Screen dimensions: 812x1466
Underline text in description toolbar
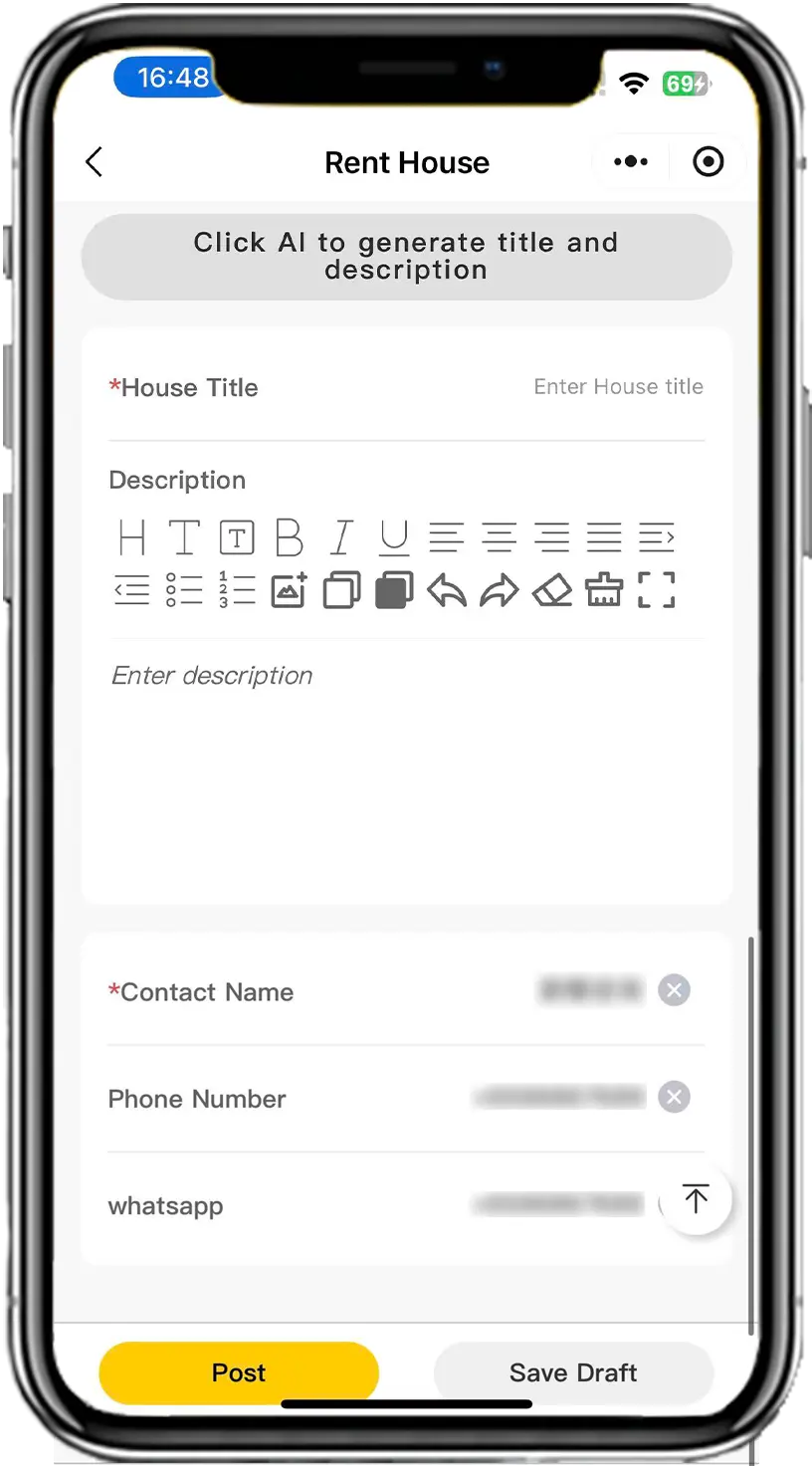[x=394, y=538]
